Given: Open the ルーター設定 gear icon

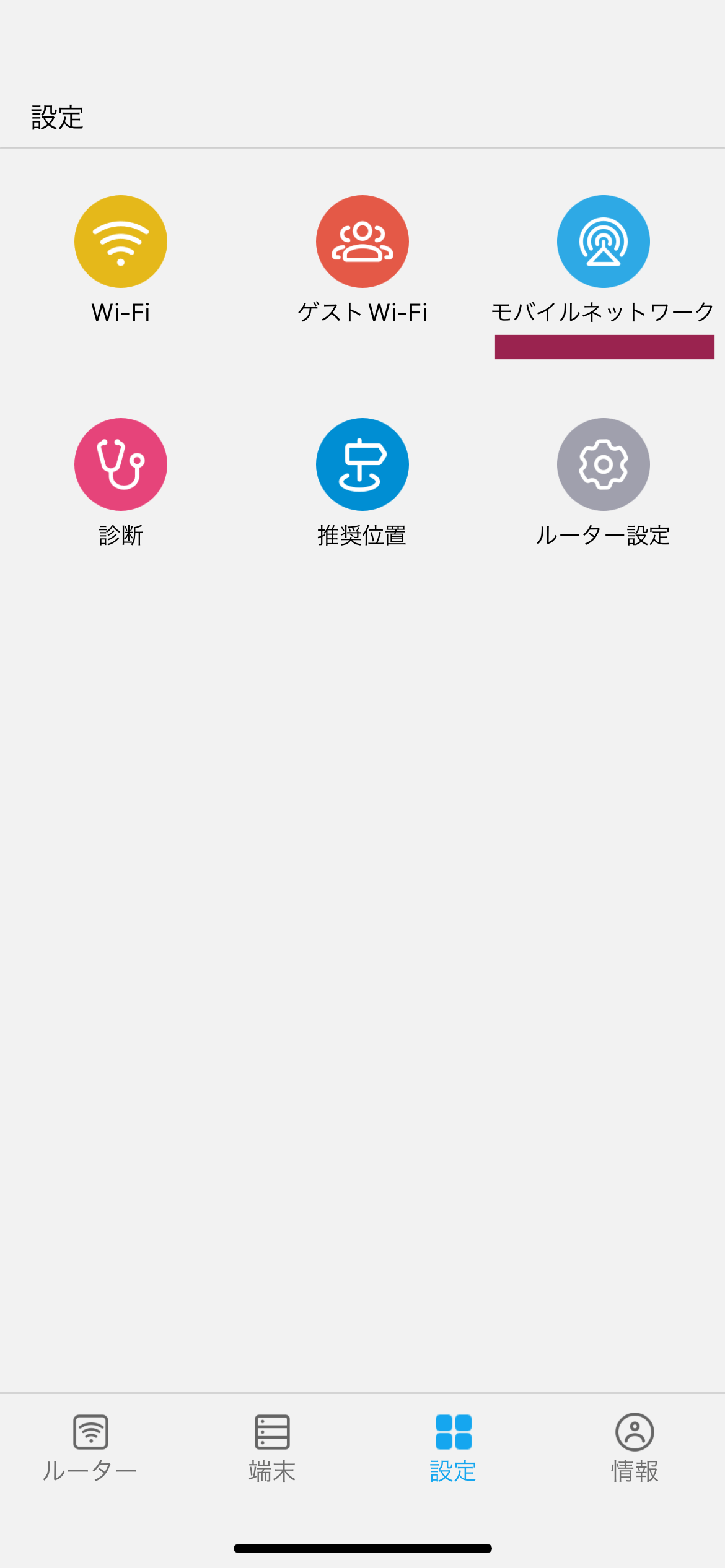Looking at the screenshot, I should coord(603,464).
